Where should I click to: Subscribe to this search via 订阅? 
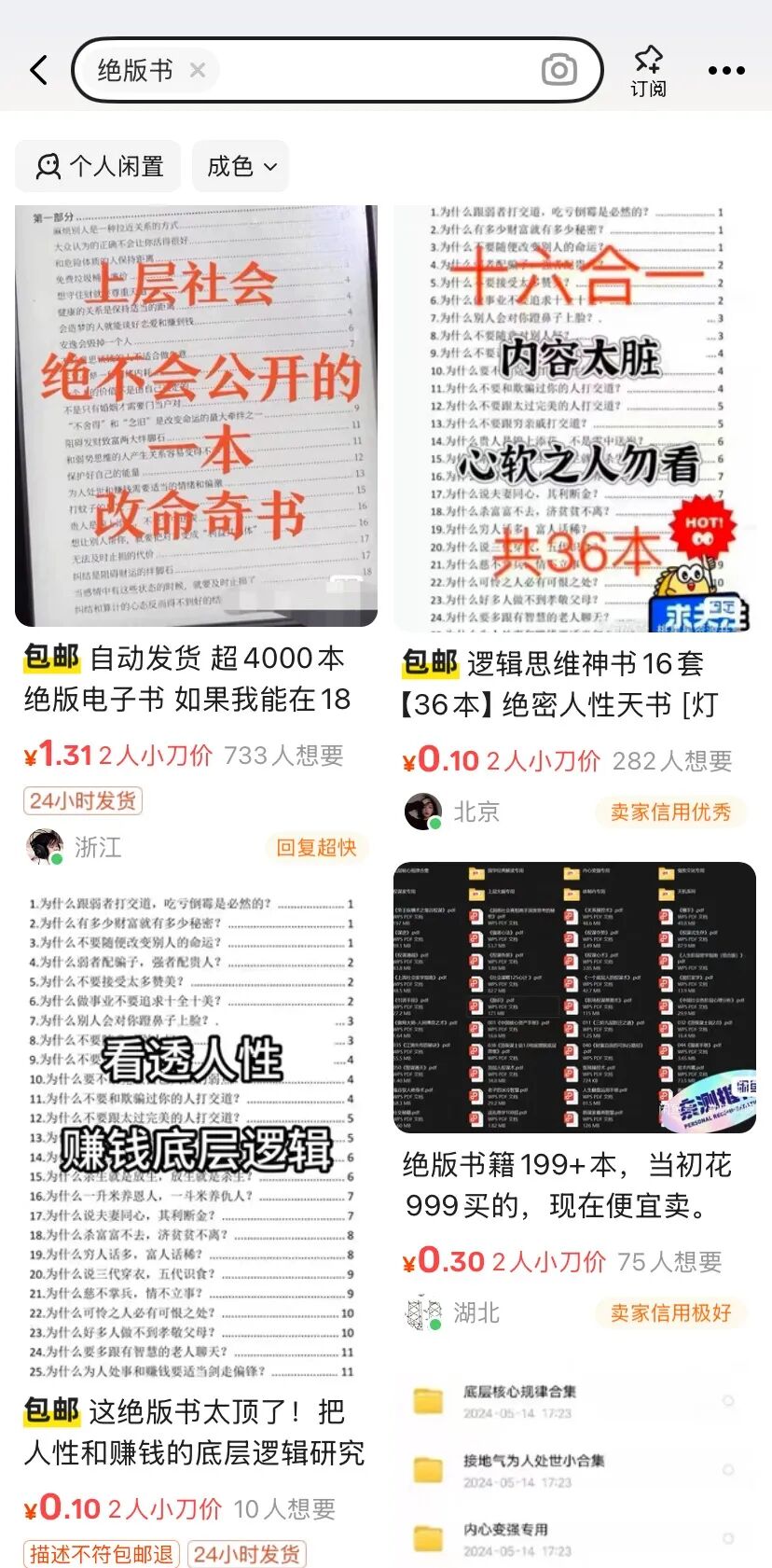coord(648,71)
